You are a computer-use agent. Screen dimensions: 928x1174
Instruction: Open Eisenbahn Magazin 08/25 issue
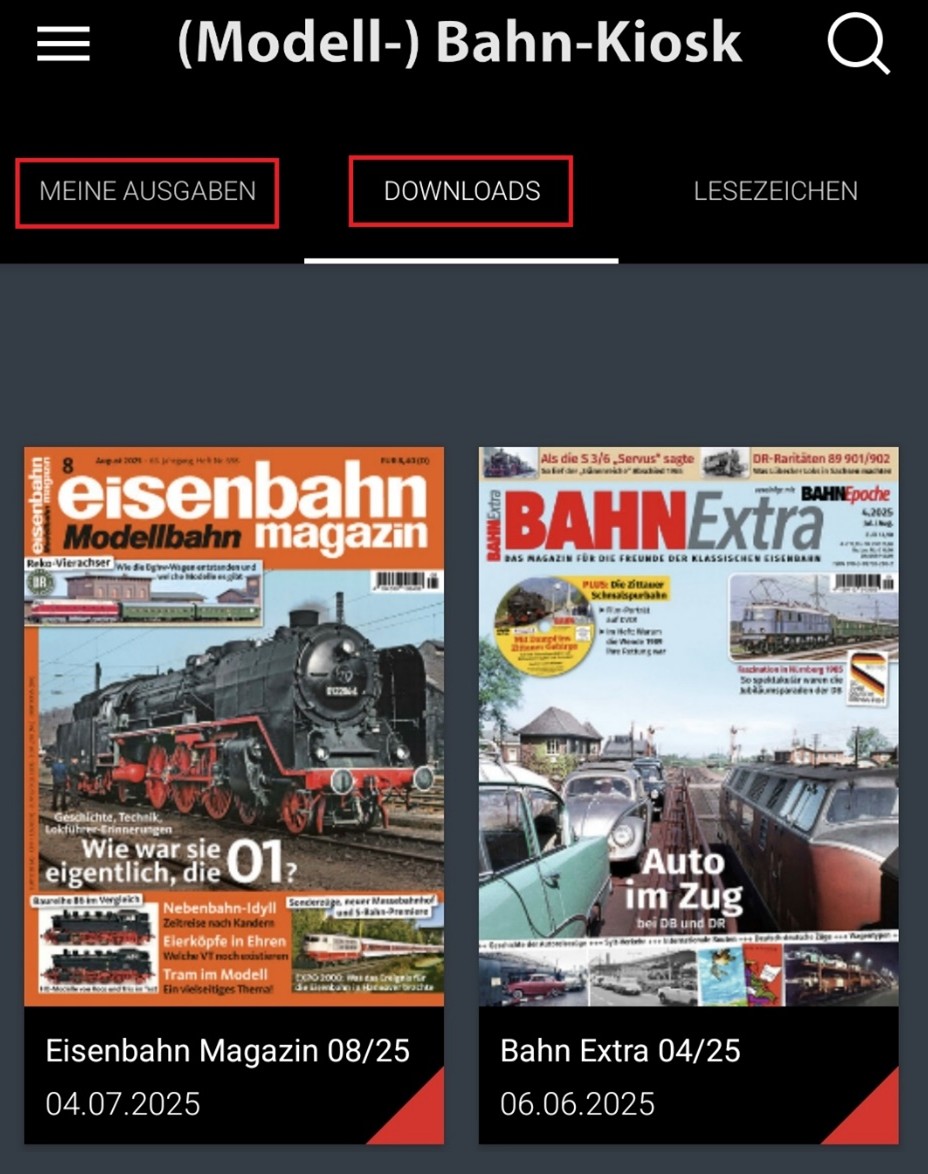(x=234, y=727)
